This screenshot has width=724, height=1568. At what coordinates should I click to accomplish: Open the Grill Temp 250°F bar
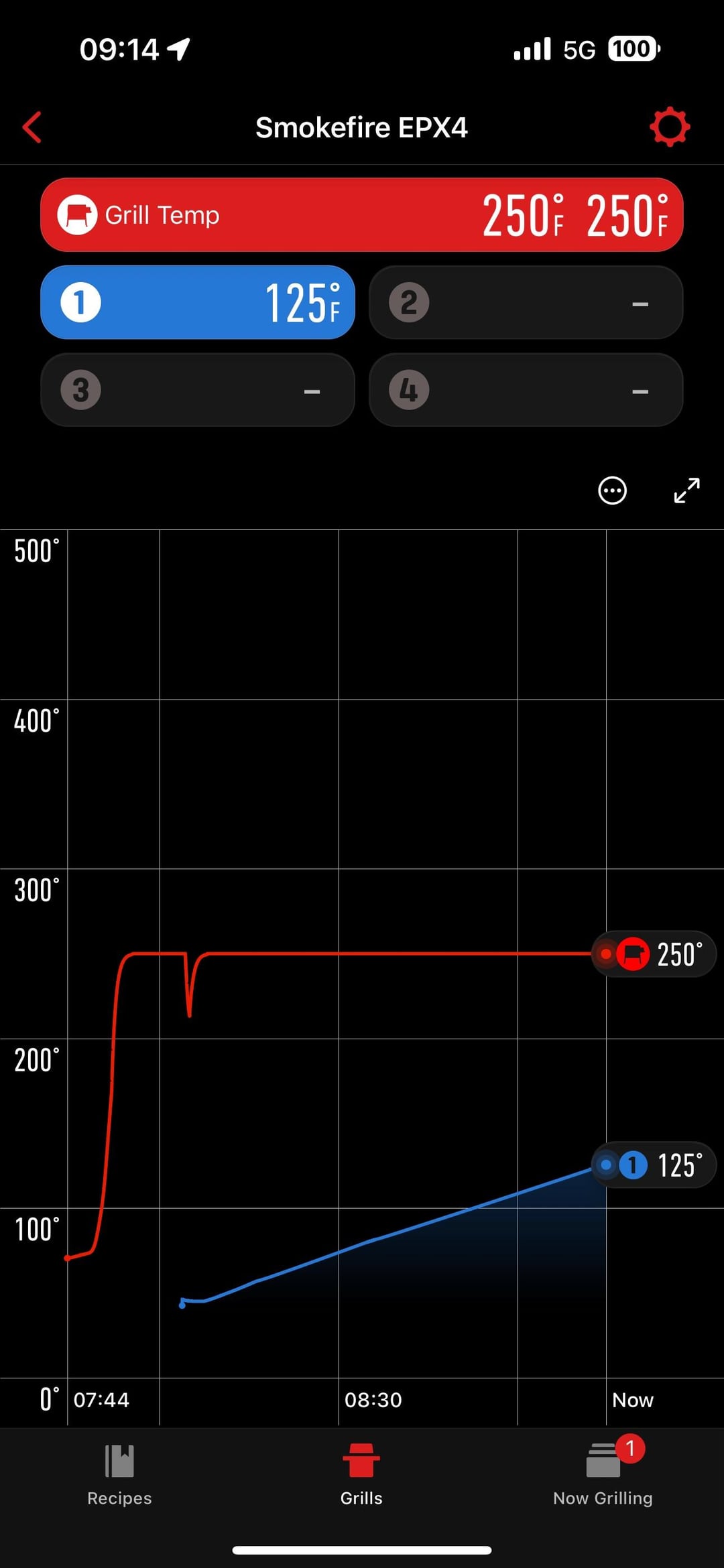pyautogui.click(x=362, y=215)
